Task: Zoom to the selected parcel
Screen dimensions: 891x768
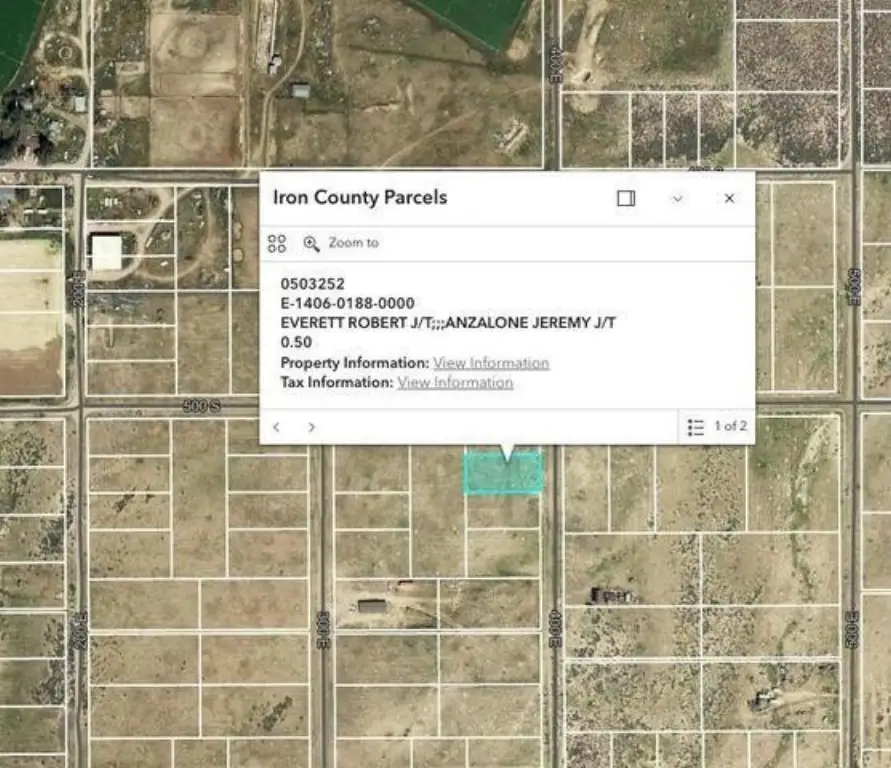Action: coord(342,243)
